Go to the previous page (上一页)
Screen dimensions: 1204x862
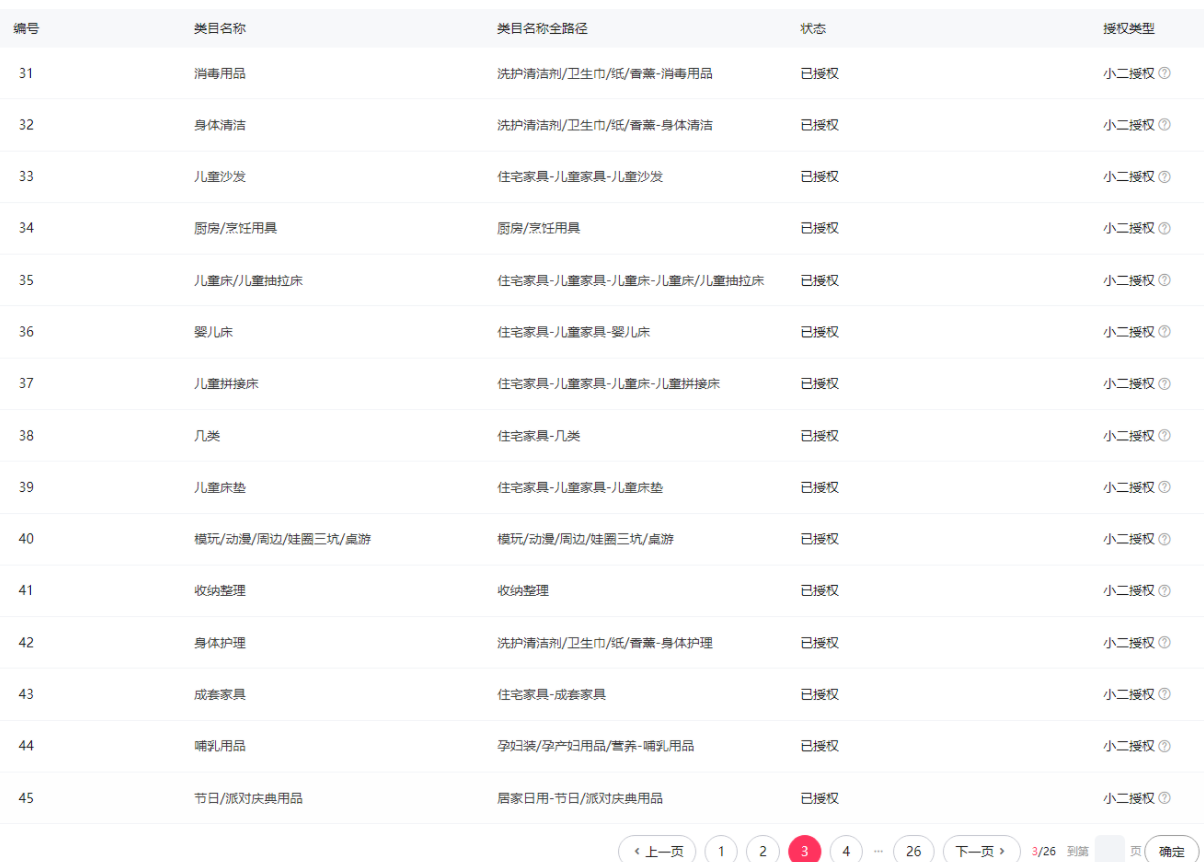coord(657,851)
